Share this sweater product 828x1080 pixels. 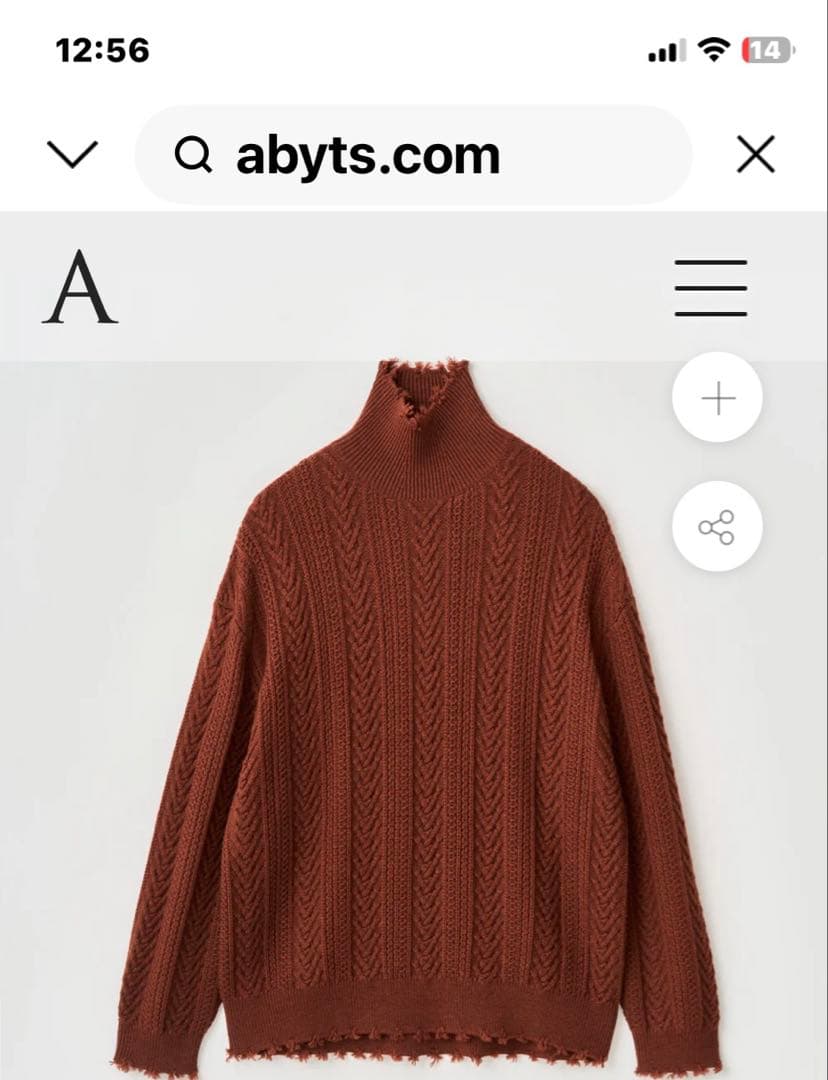point(717,527)
